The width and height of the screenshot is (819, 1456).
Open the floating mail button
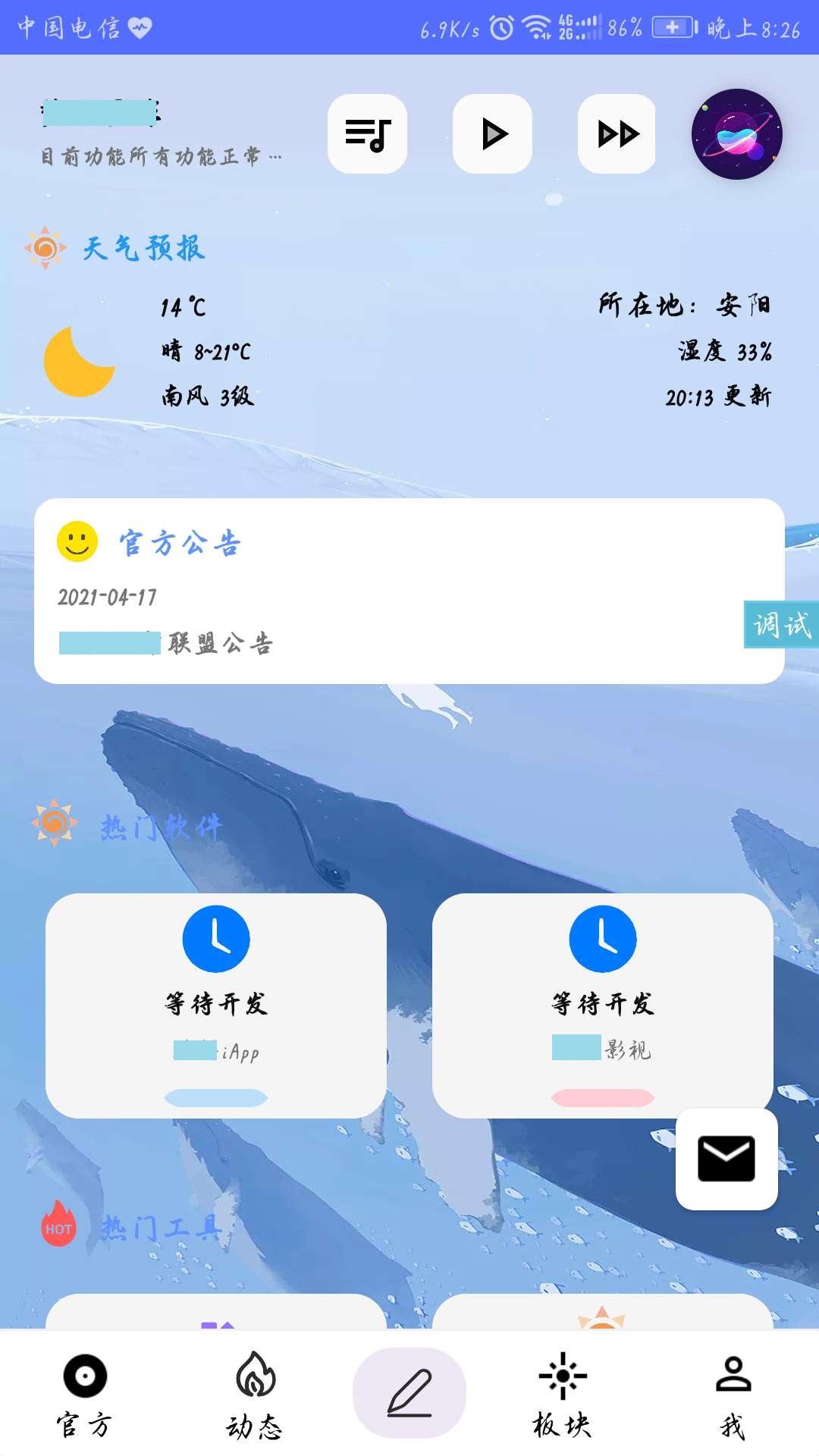[726, 1159]
